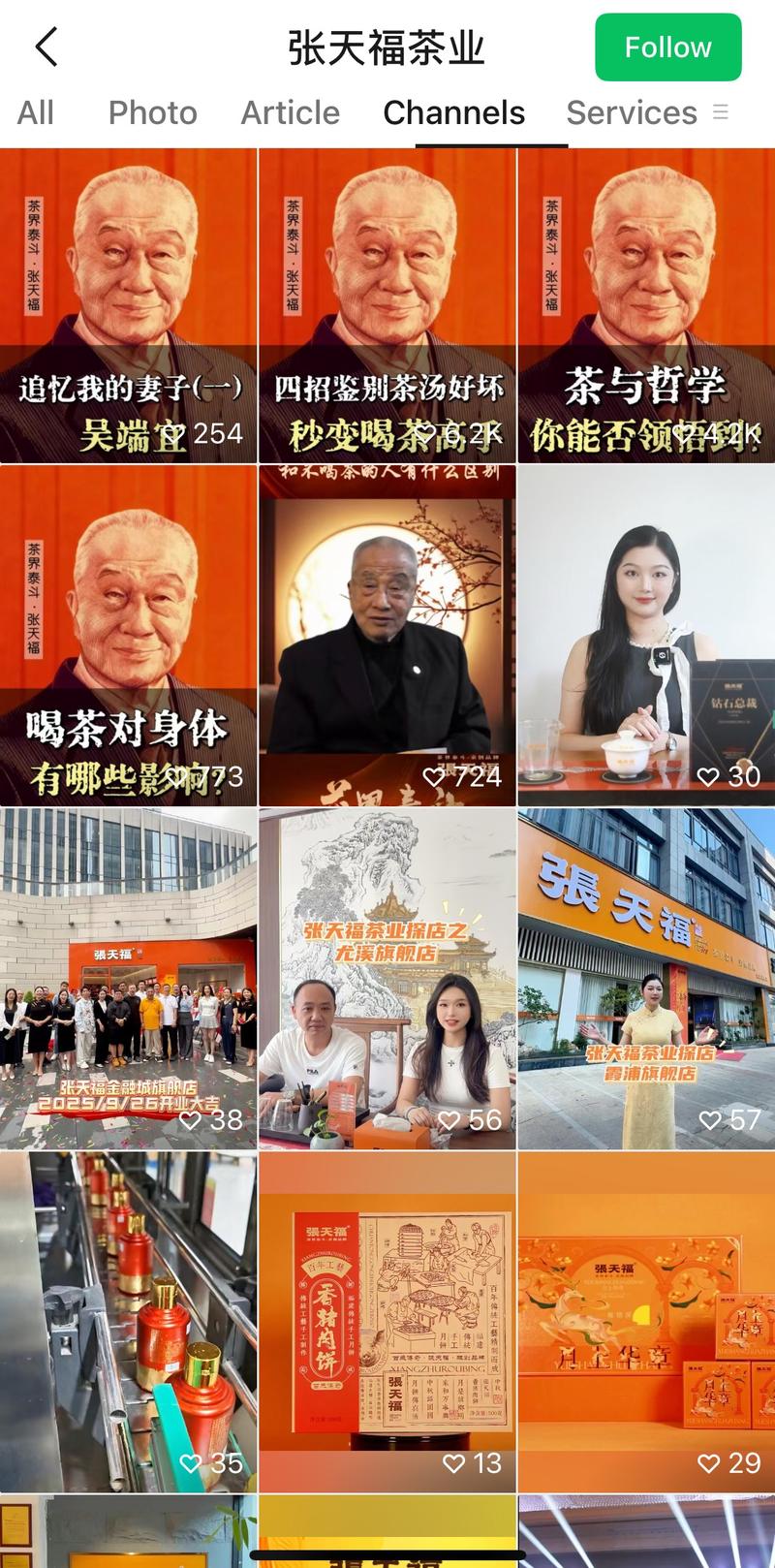
Task: Open the Article tab
Action: coord(290,113)
